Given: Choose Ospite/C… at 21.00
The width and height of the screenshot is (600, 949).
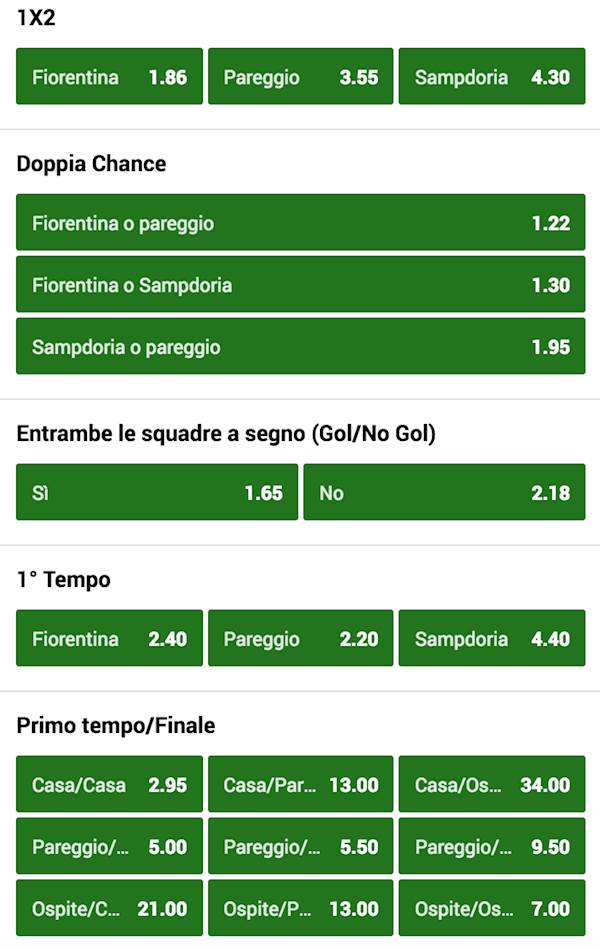Looking at the screenshot, I should tap(109, 909).
